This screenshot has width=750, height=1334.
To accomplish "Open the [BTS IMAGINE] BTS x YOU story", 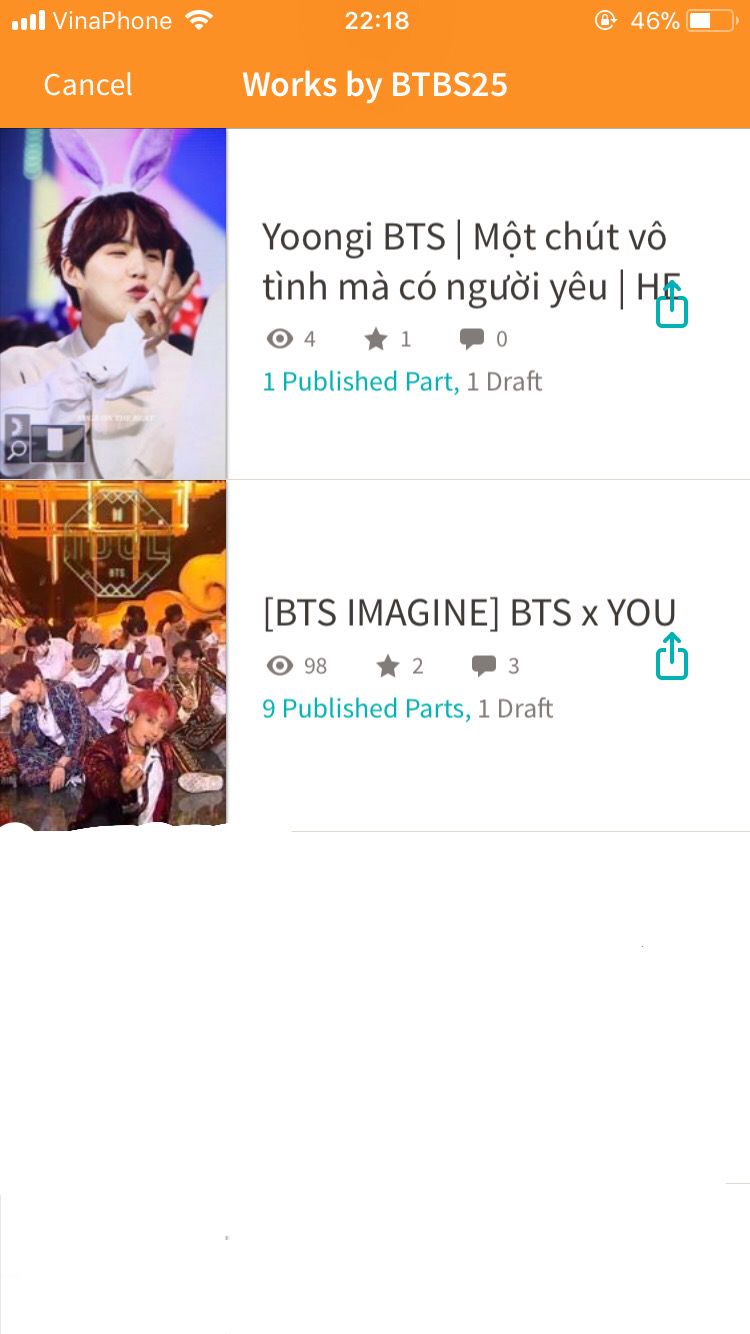I will point(375,656).
